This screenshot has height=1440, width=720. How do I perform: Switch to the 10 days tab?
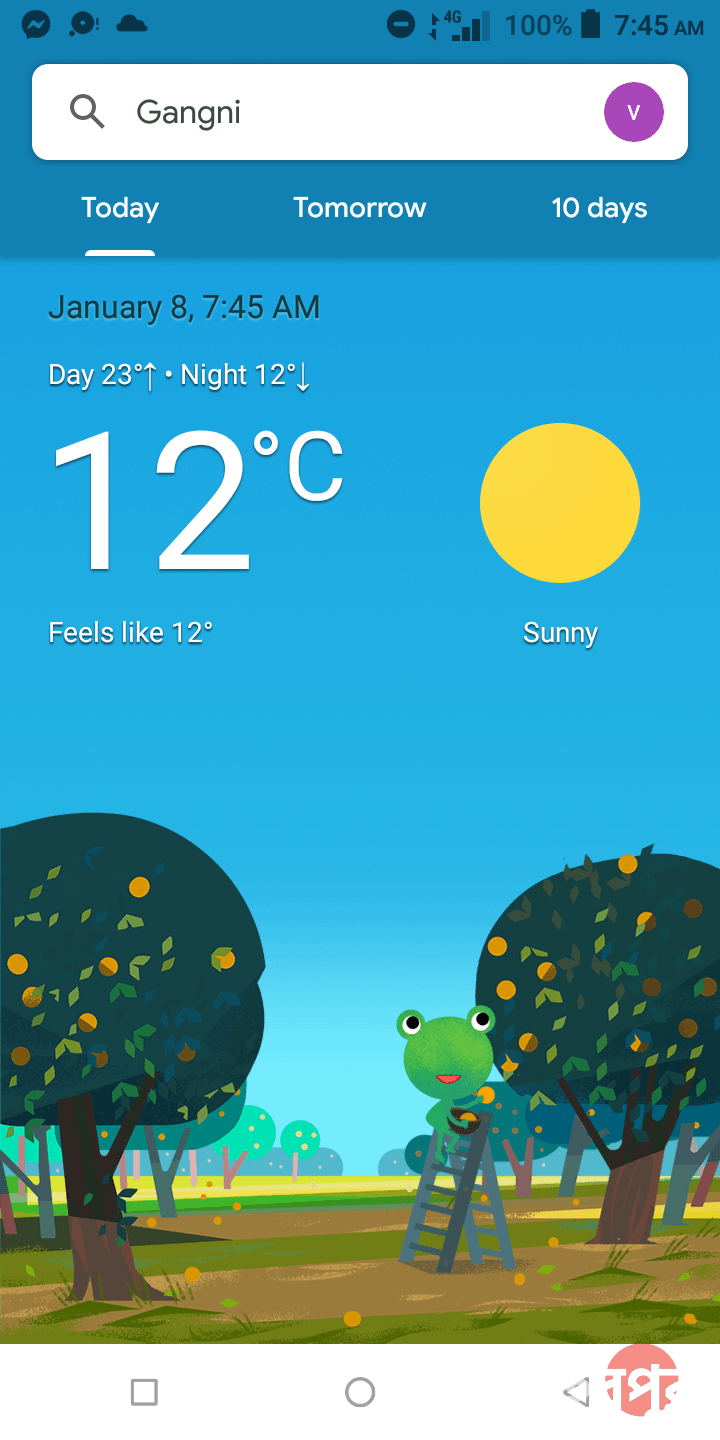pyautogui.click(x=599, y=208)
